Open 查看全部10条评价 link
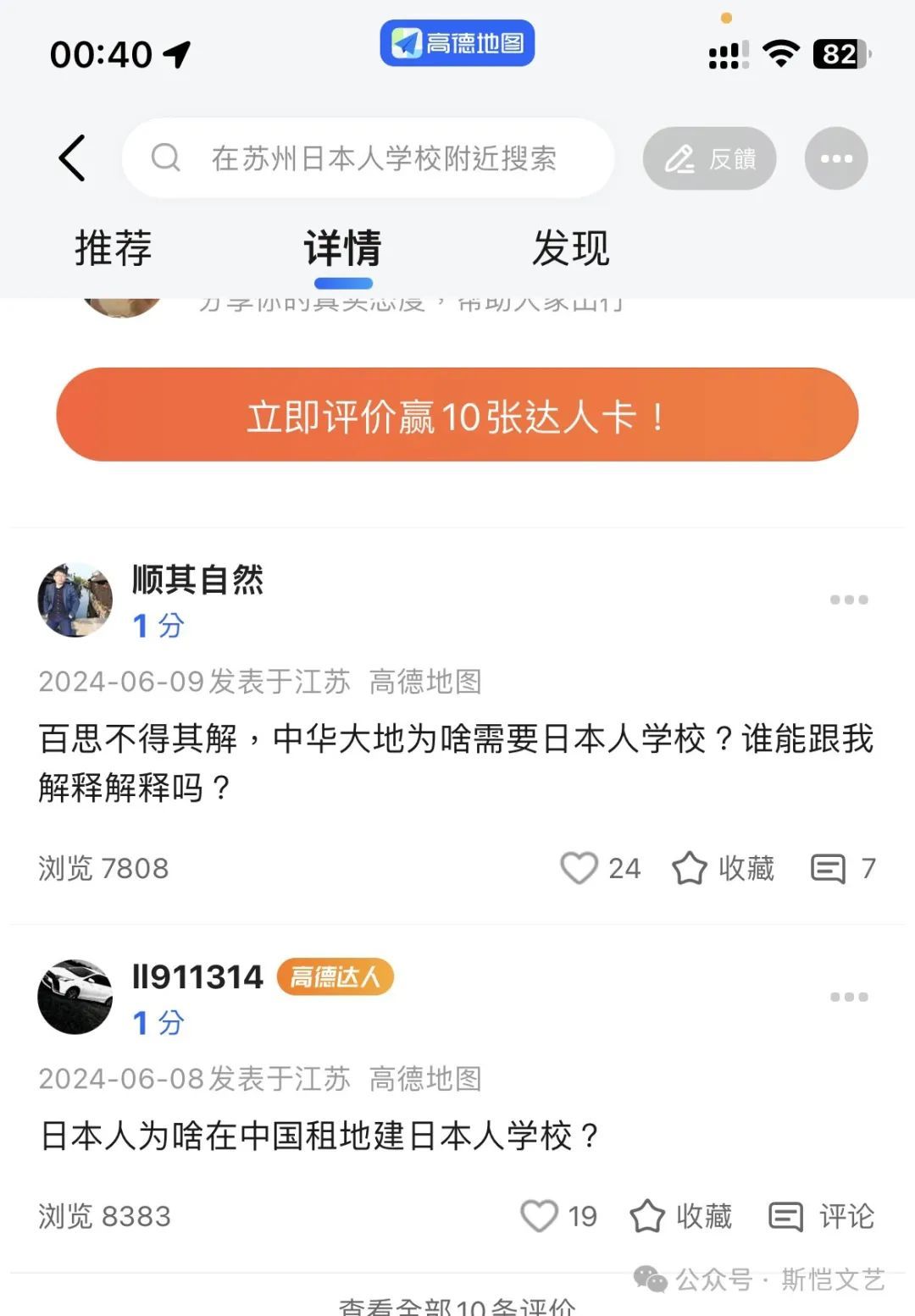This screenshot has width=915, height=1316. [457, 1305]
